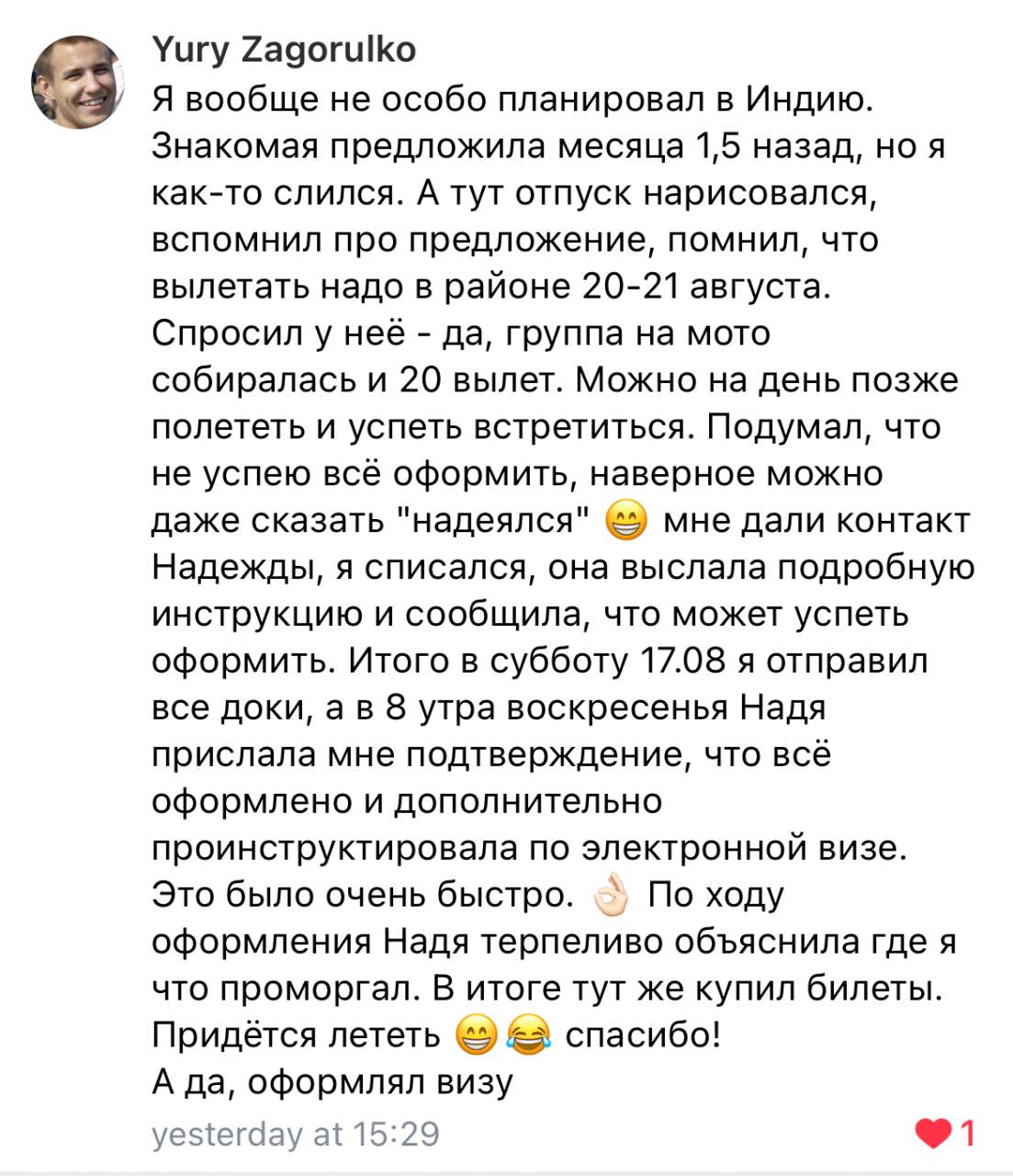Open Yury Zagorulko's profile picture

point(78,82)
